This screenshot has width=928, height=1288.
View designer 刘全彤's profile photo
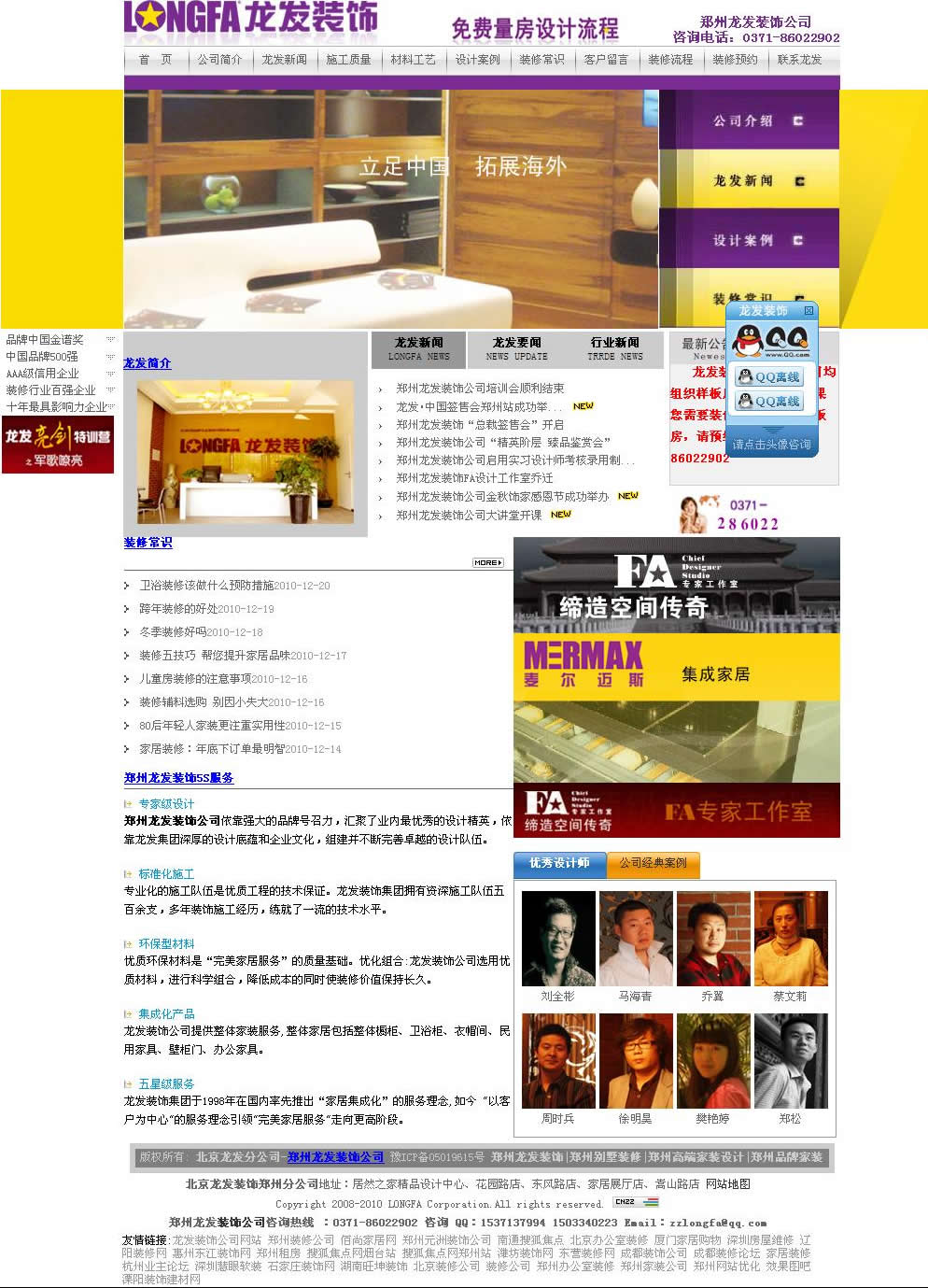coord(558,938)
